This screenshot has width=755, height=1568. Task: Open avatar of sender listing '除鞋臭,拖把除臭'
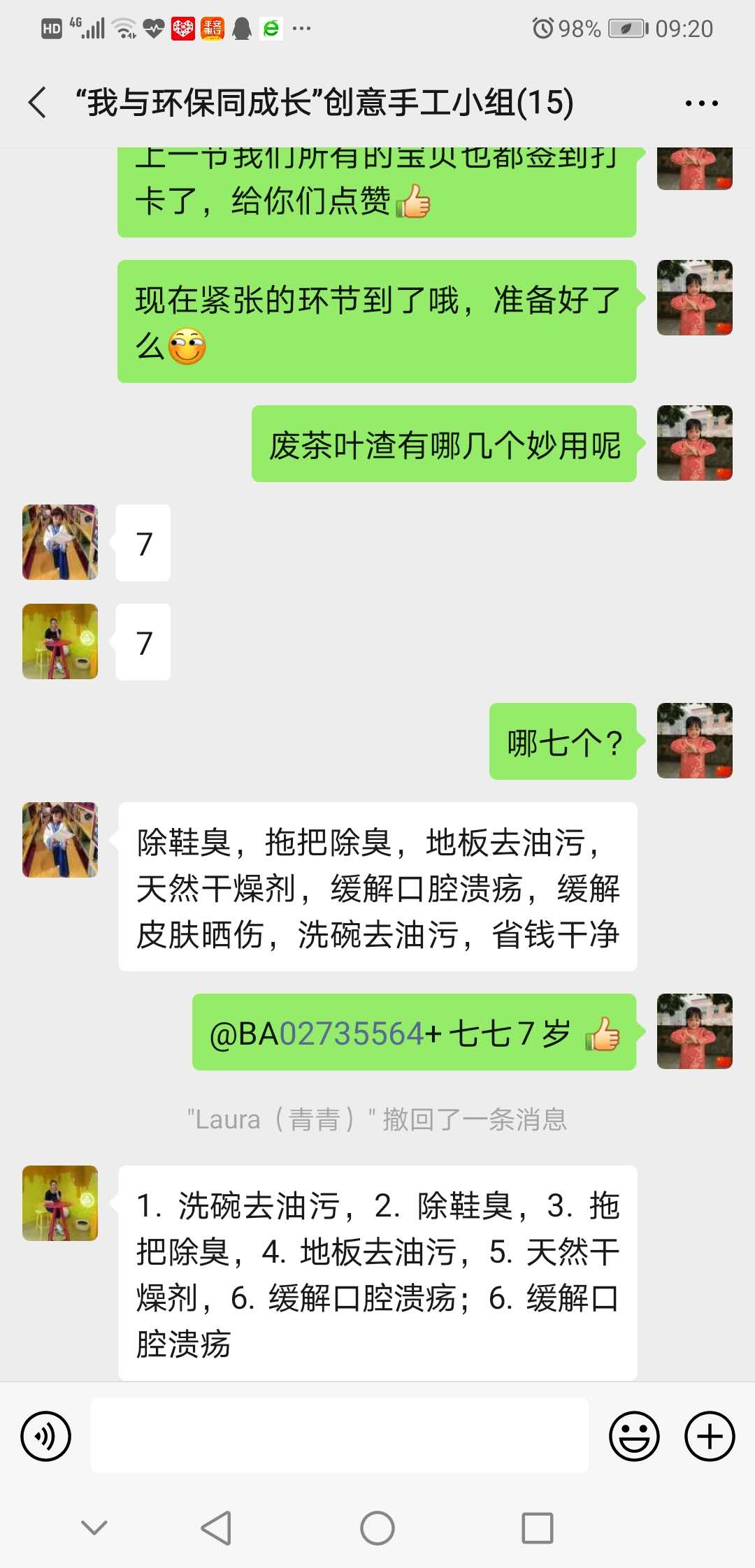pyautogui.click(x=60, y=840)
